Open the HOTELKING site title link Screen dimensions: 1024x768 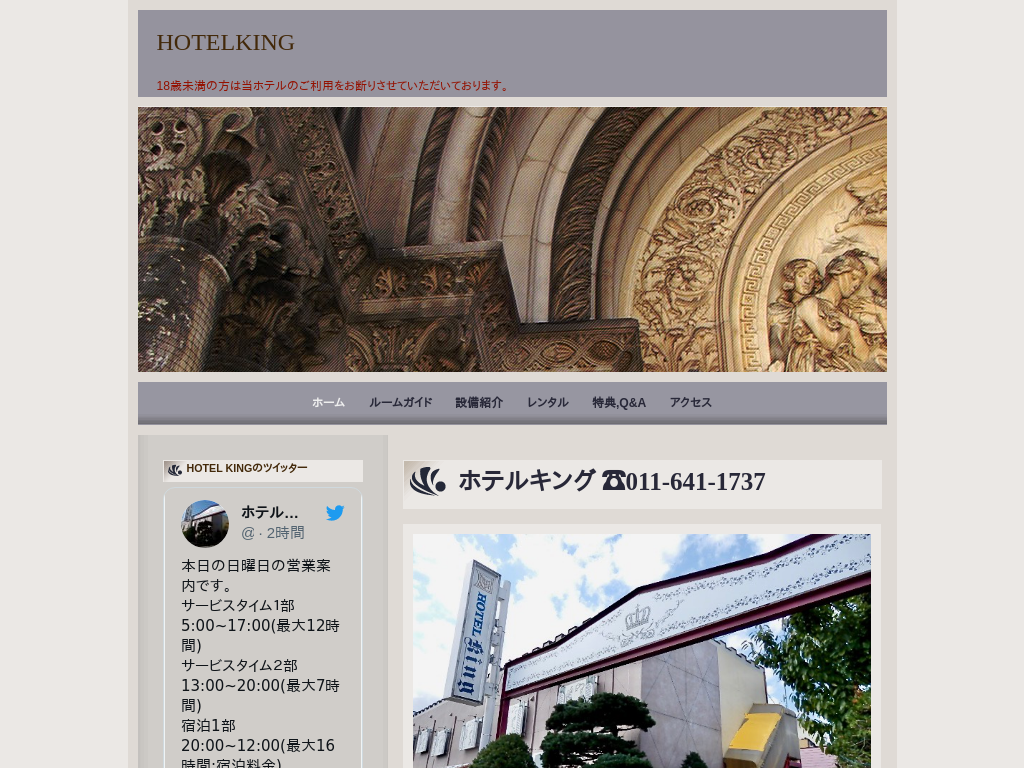(225, 43)
